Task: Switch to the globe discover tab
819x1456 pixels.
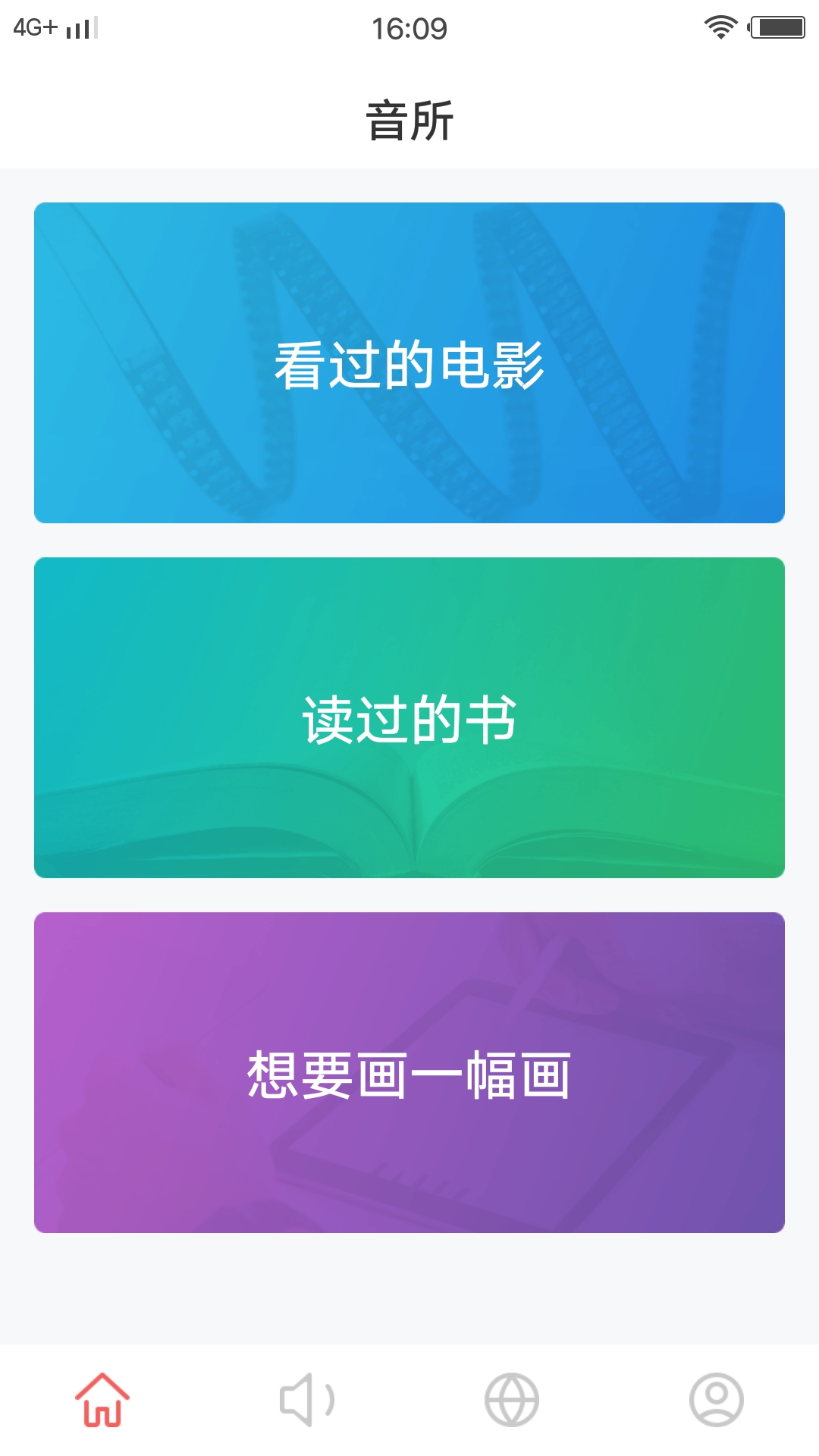Action: [512, 1399]
